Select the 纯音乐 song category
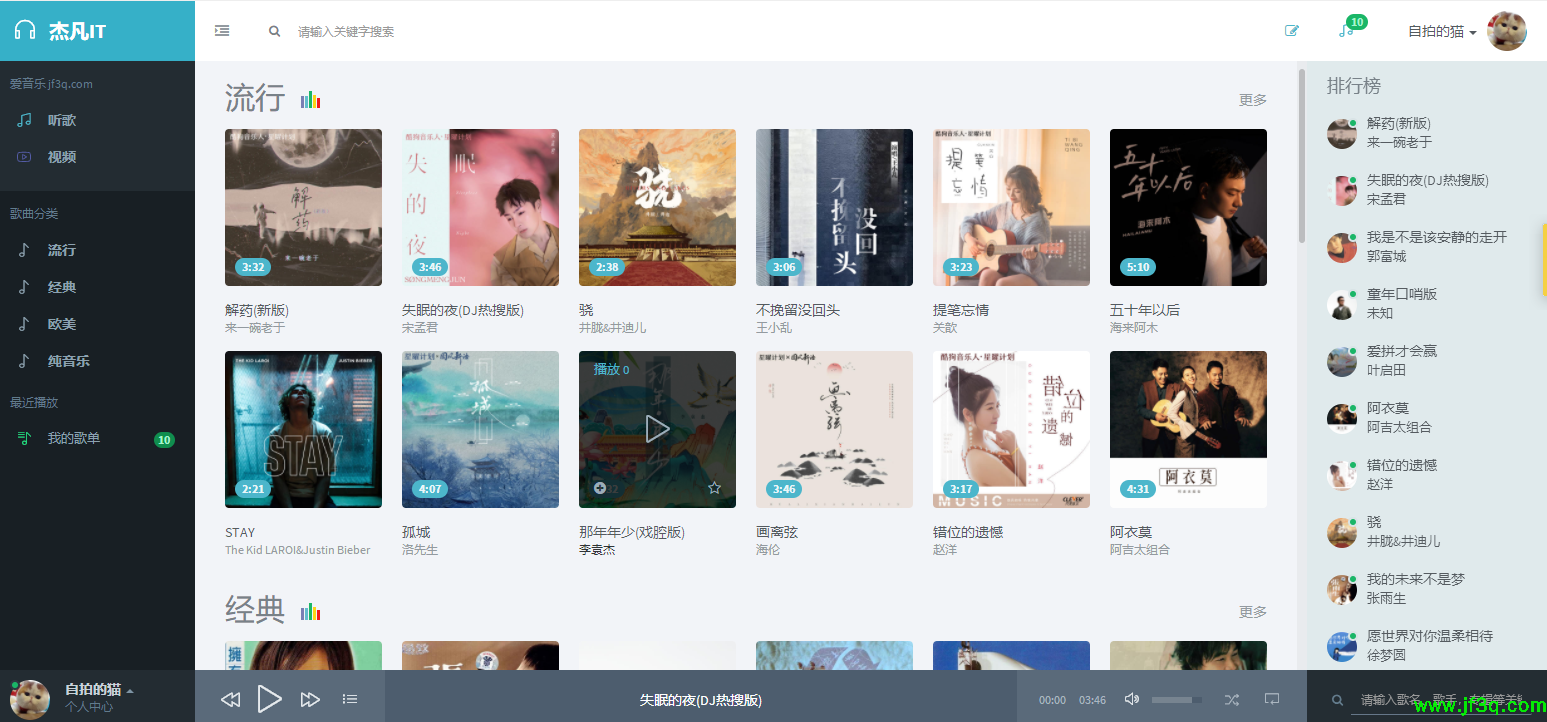Image resolution: width=1547 pixels, height=722 pixels. (68, 361)
